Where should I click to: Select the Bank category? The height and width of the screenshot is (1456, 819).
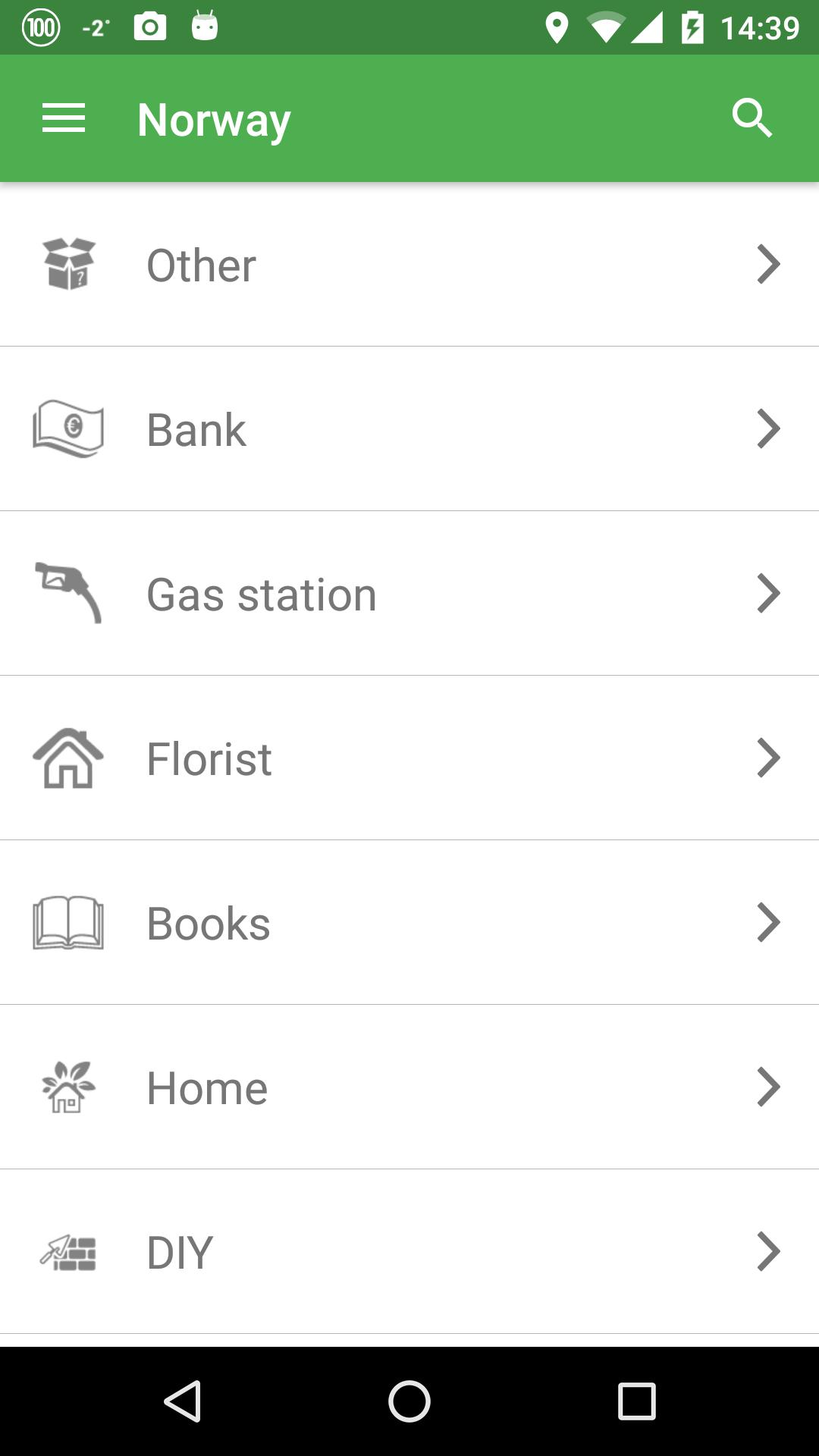tap(409, 429)
